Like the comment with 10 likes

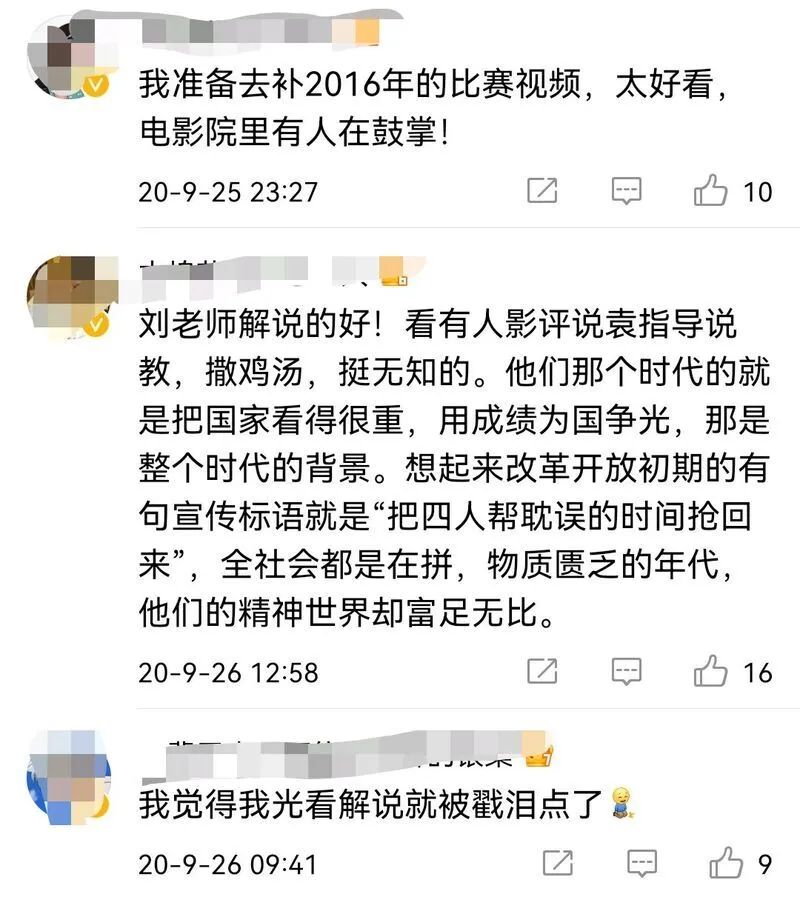click(x=711, y=190)
